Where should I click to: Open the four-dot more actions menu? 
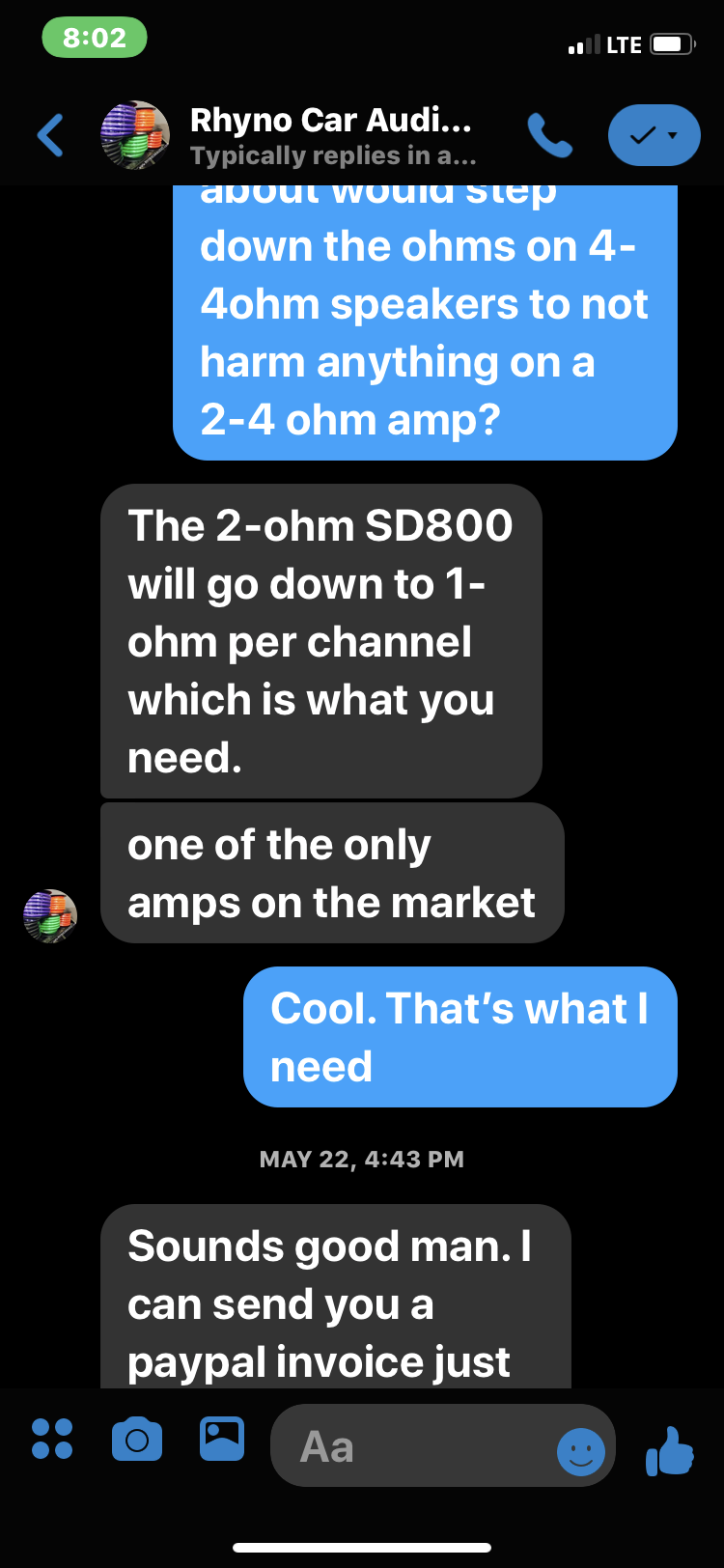(x=52, y=1439)
